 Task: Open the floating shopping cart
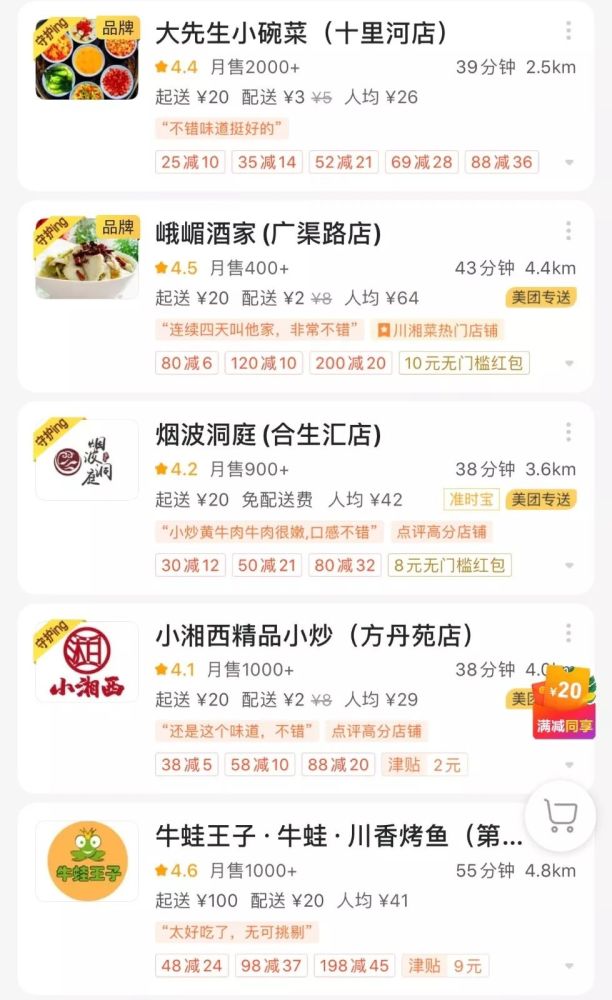pyautogui.click(x=559, y=817)
